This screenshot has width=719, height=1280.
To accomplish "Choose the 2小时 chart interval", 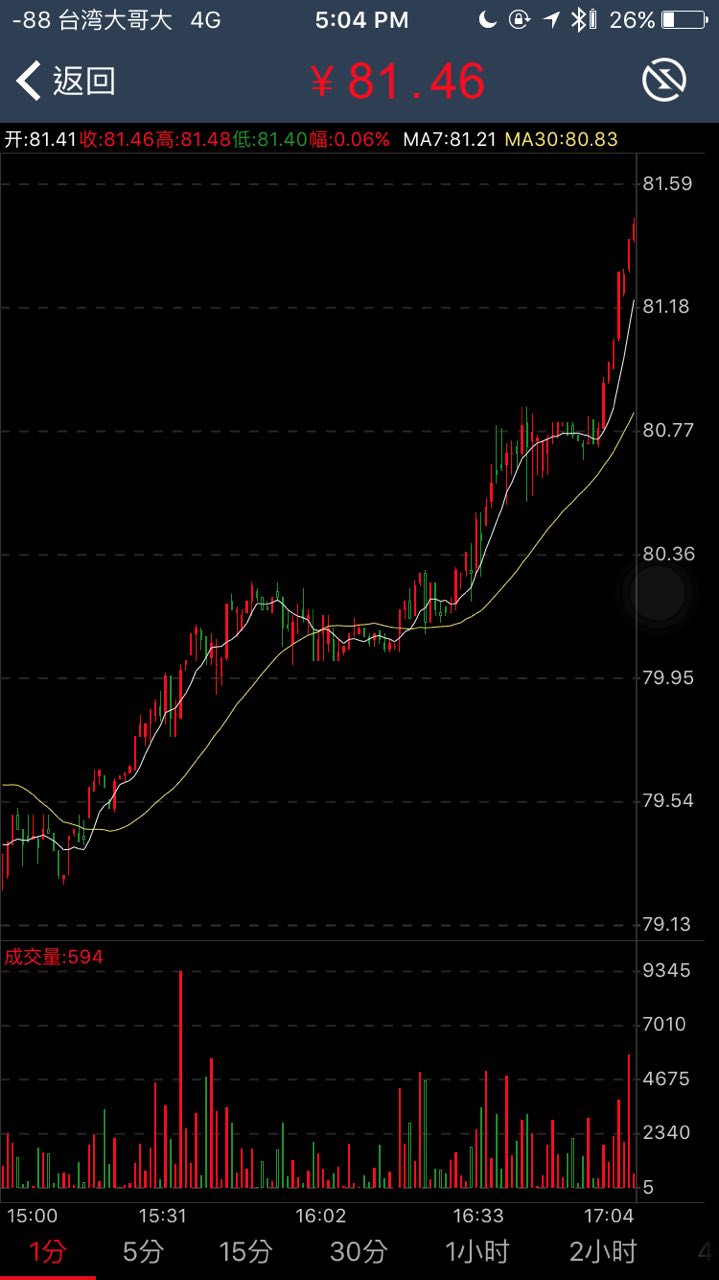I will coord(603,1251).
